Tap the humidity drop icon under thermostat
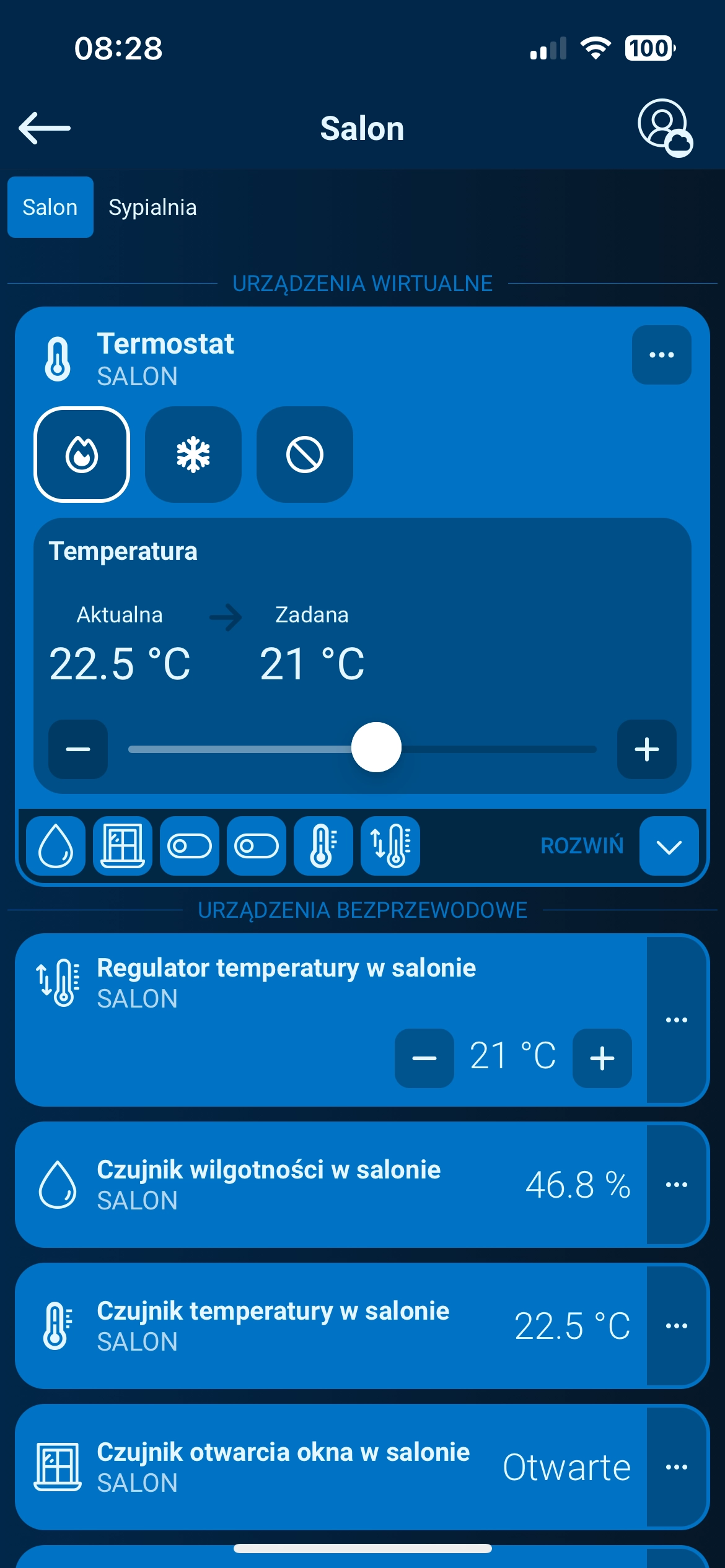The height and width of the screenshot is (1568, 725). click(x=56, y=846)
